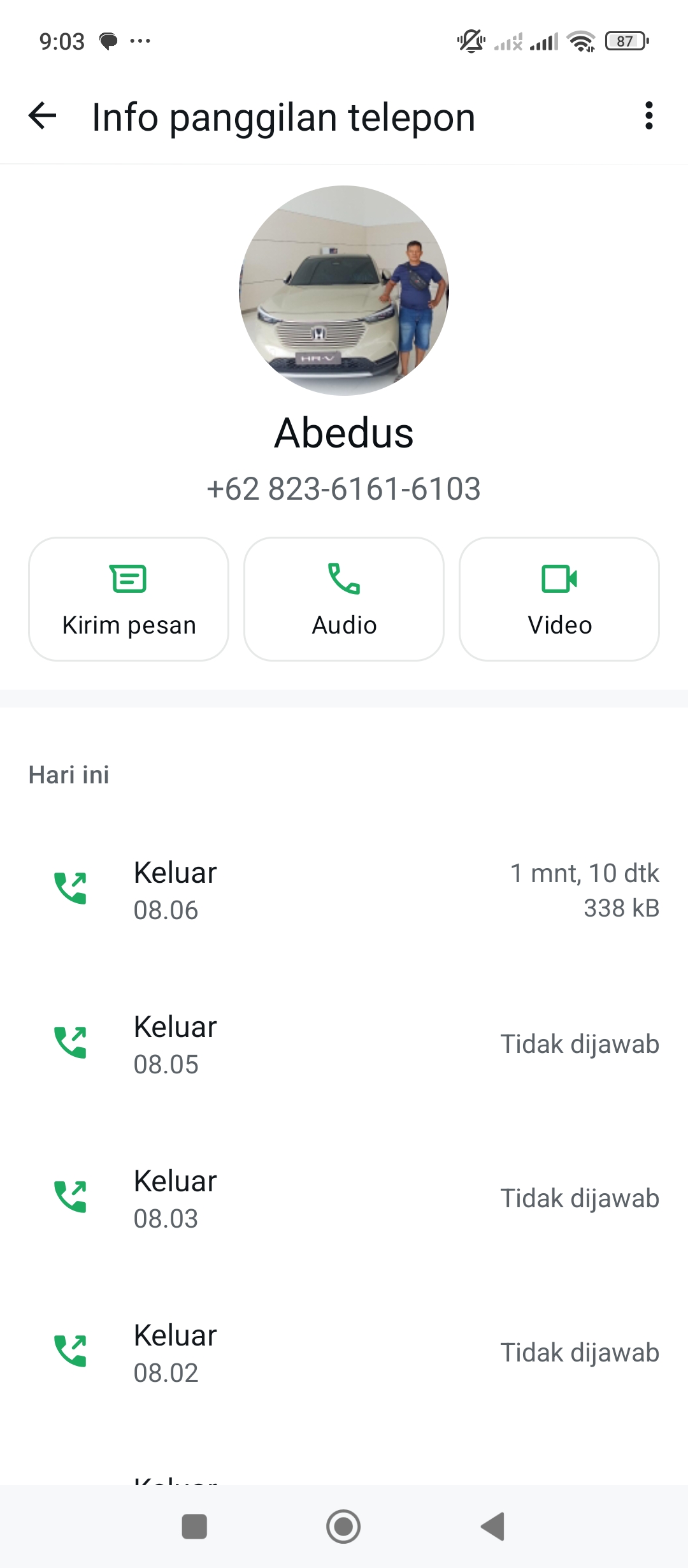Start a video call with Abedus
688x1568 pixels.
coord(559,598)
